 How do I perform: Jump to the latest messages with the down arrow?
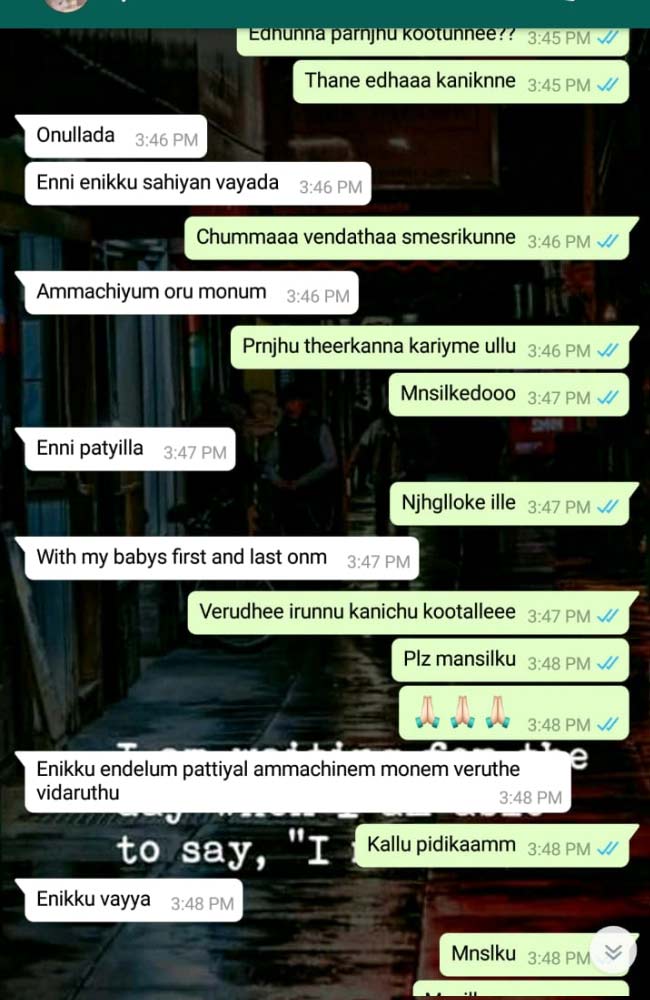[x=612, y=951]
